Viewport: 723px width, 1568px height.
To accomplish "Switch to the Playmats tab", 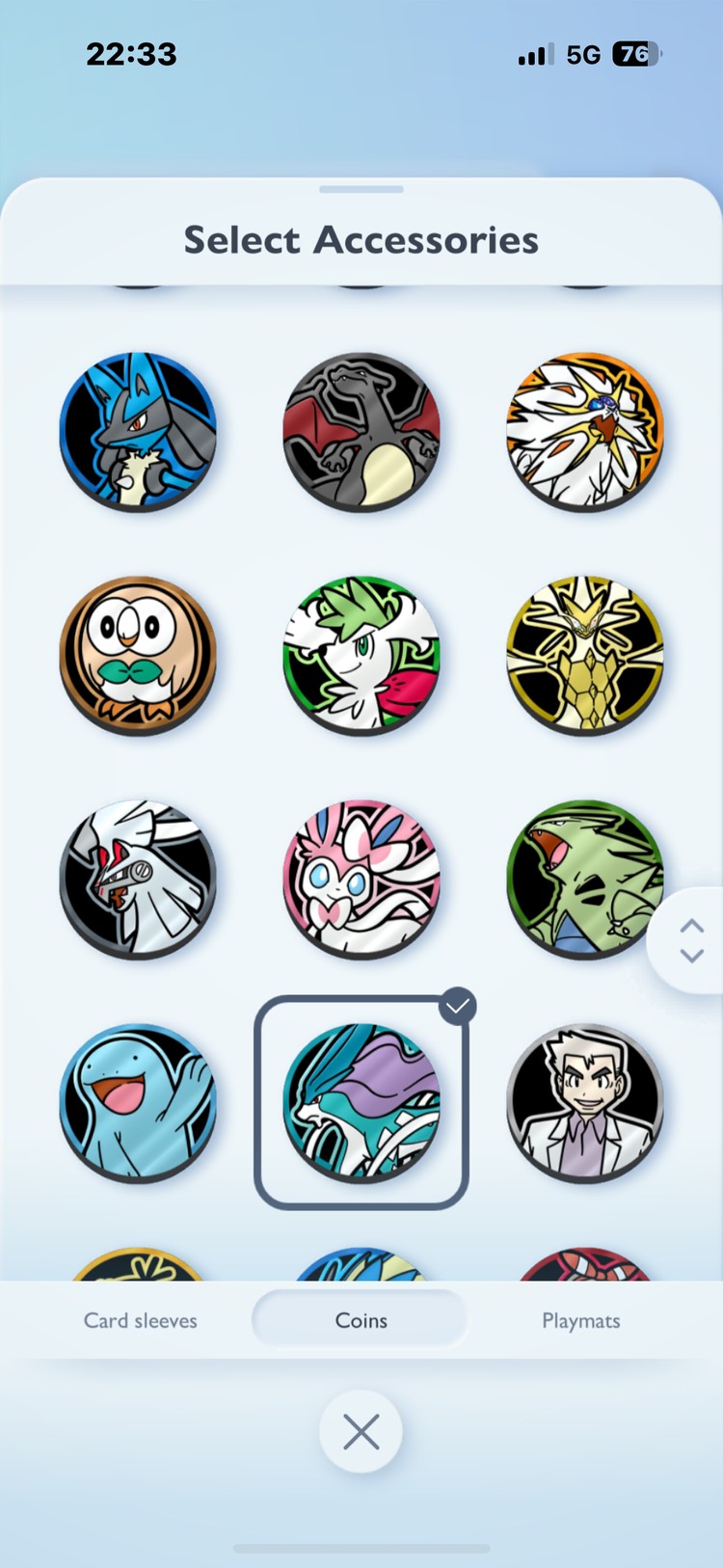I will (x=580, y=1320).
